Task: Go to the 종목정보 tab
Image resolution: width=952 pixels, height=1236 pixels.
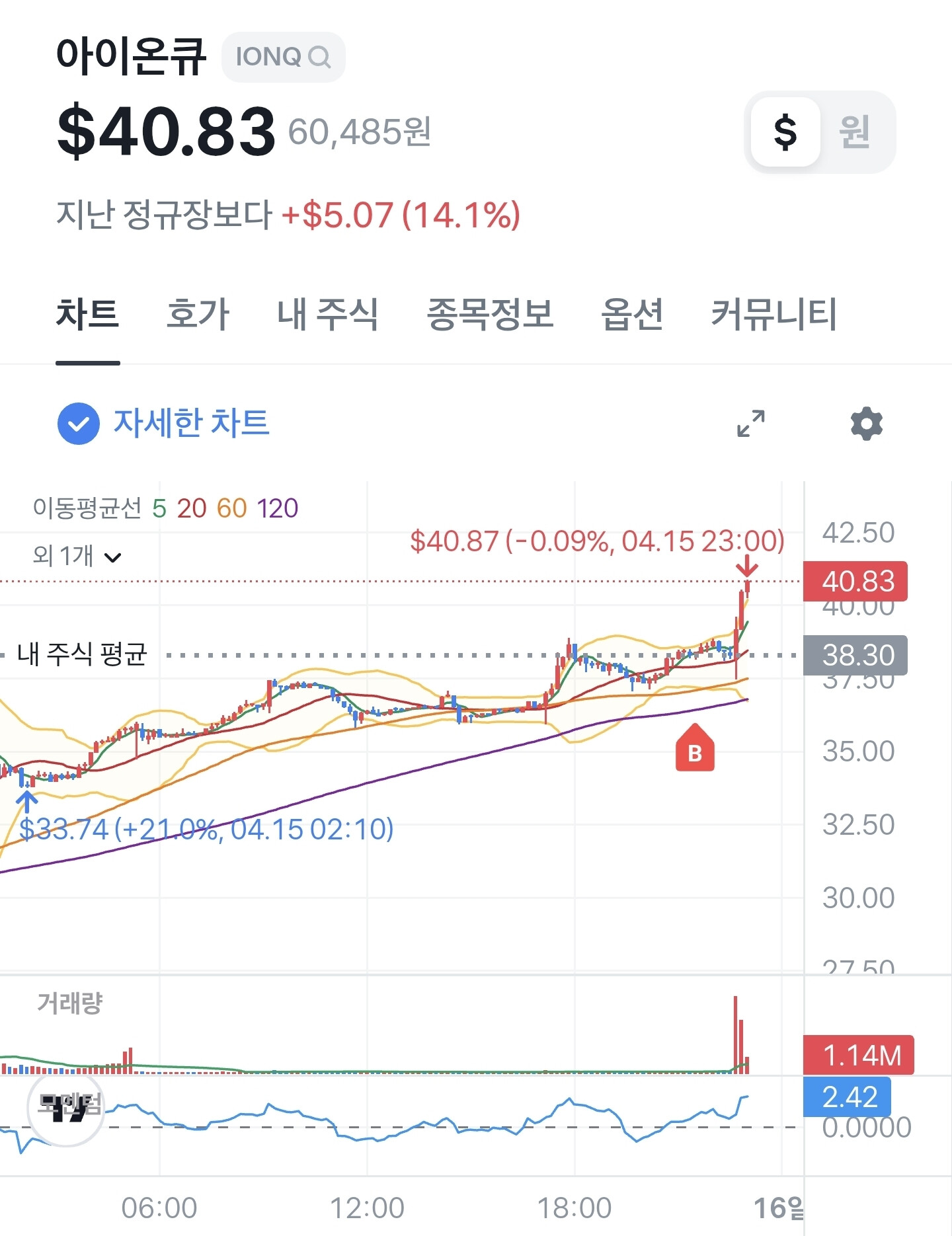Action: [490, 314]
